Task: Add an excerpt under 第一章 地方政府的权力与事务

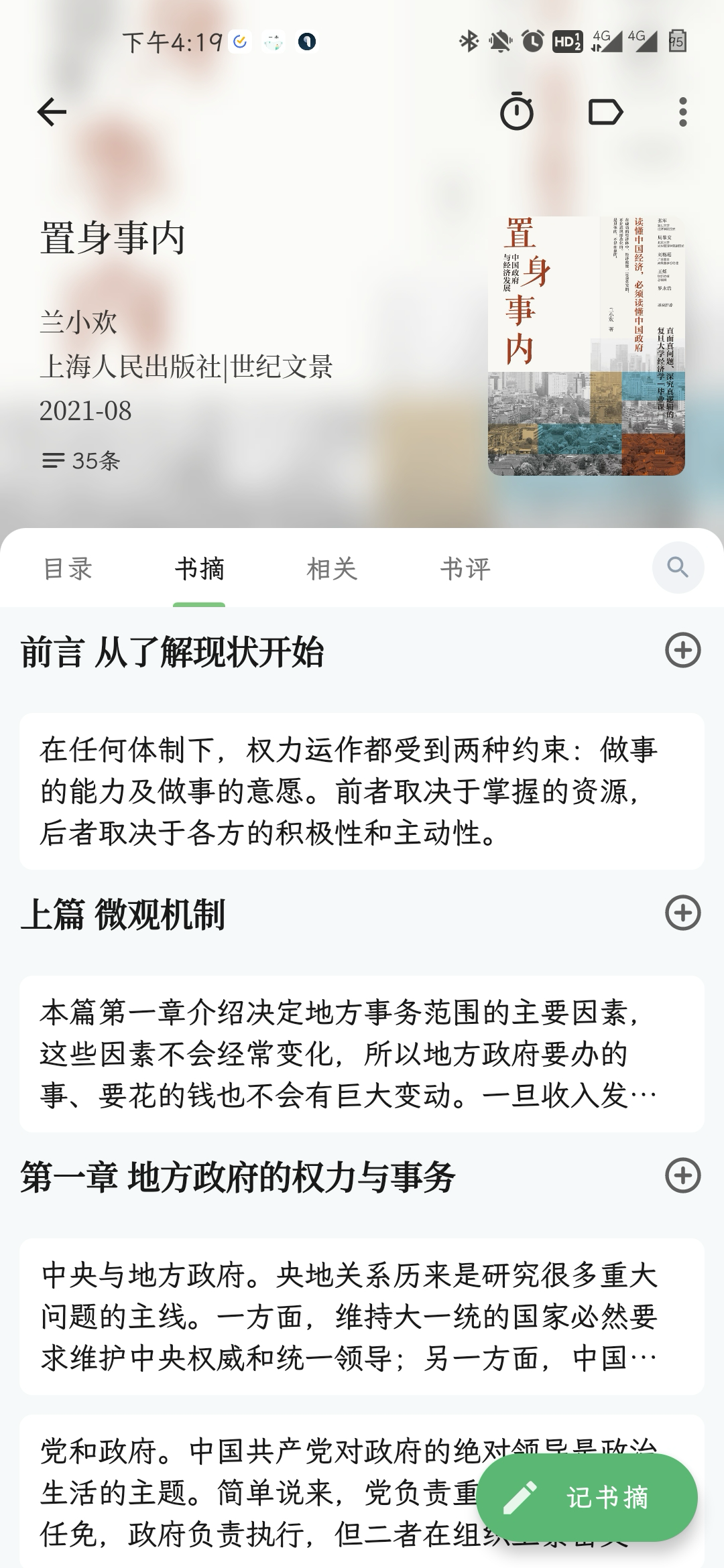Action: pos(682,1175)
